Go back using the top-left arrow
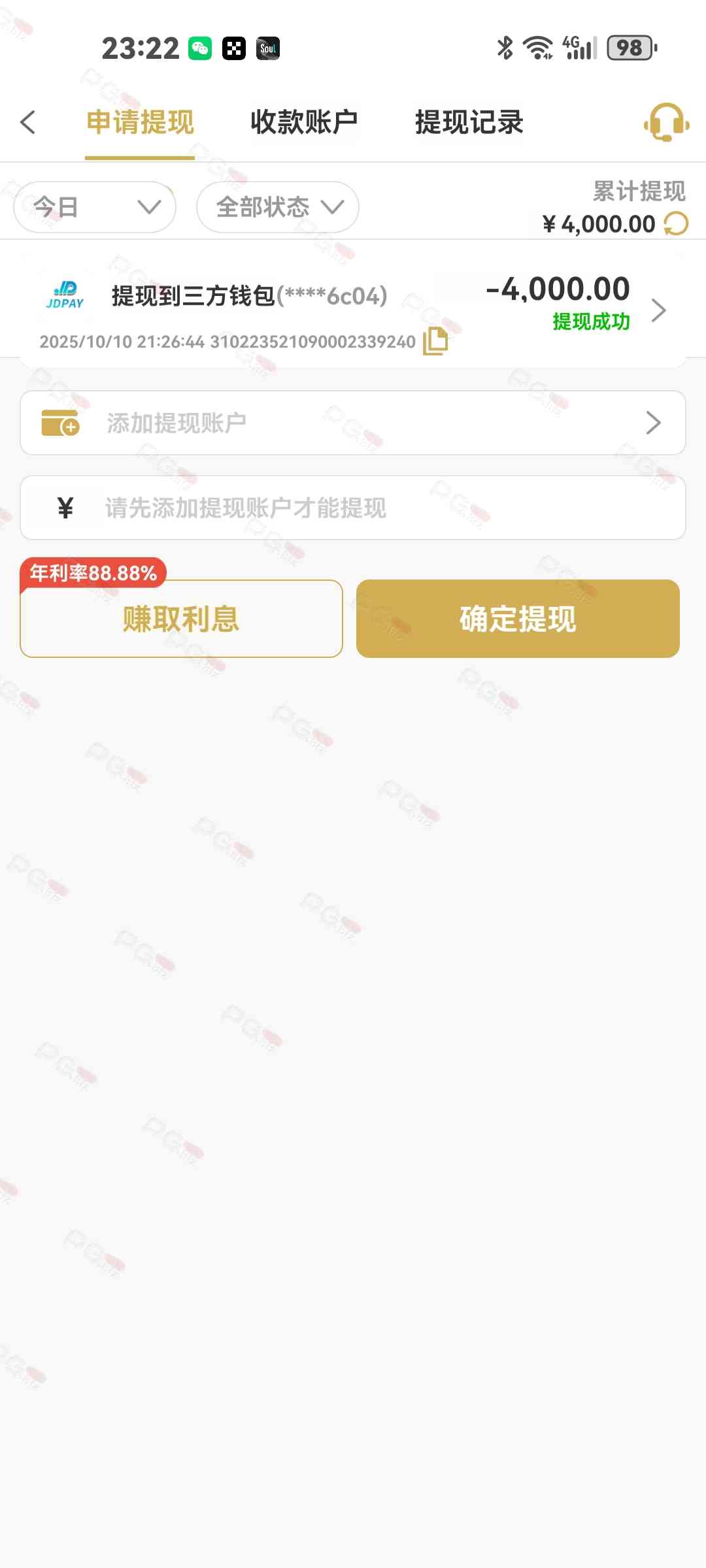Screen dimensions: 706x1568 coord(28,122)
